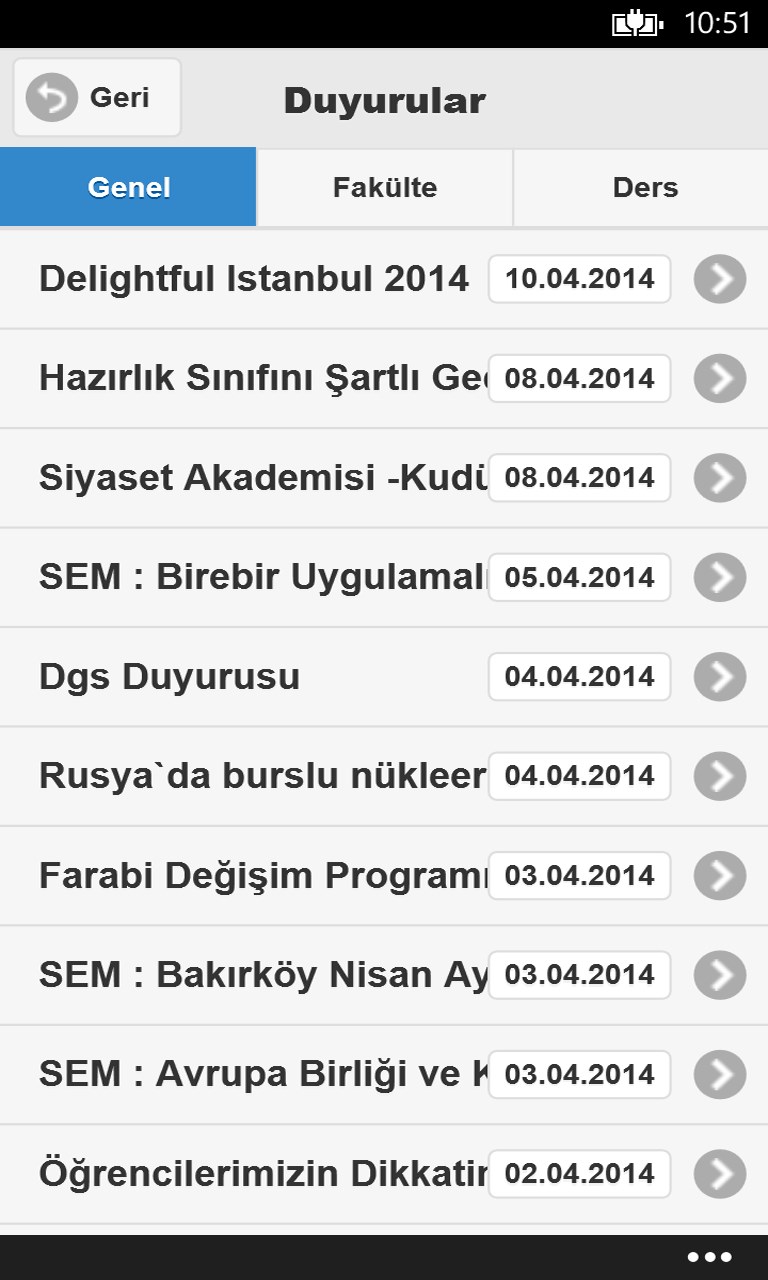The width and height of the screenshot is (768, 1280).
Task: Expand the three-dot app bar menu
Action: point(709,1257)
